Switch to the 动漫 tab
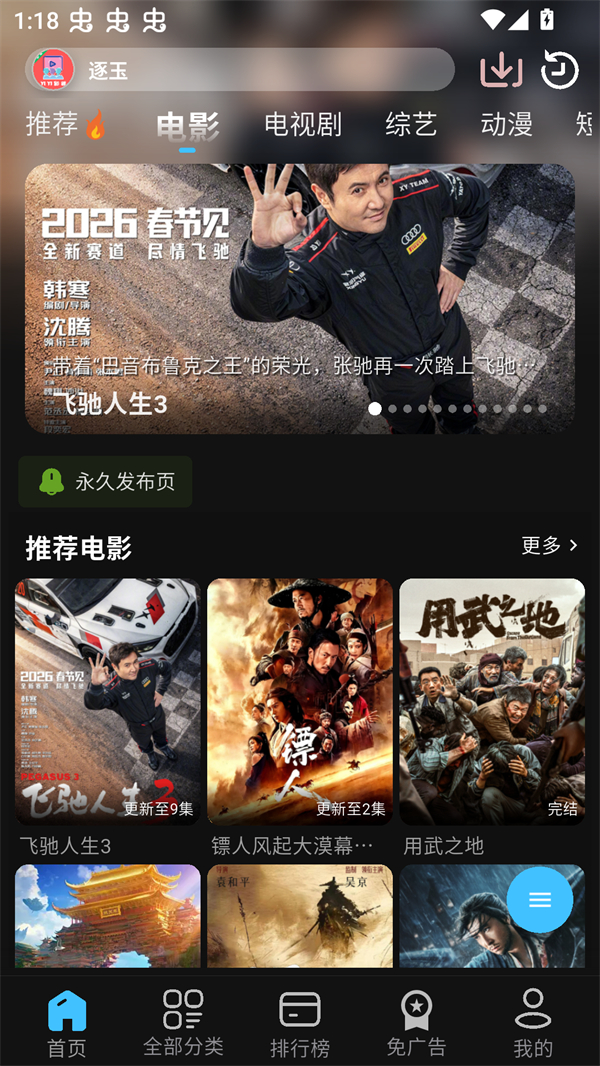Image resolution: width=600 pixels, height=1066 pixels. coord(506,125)
